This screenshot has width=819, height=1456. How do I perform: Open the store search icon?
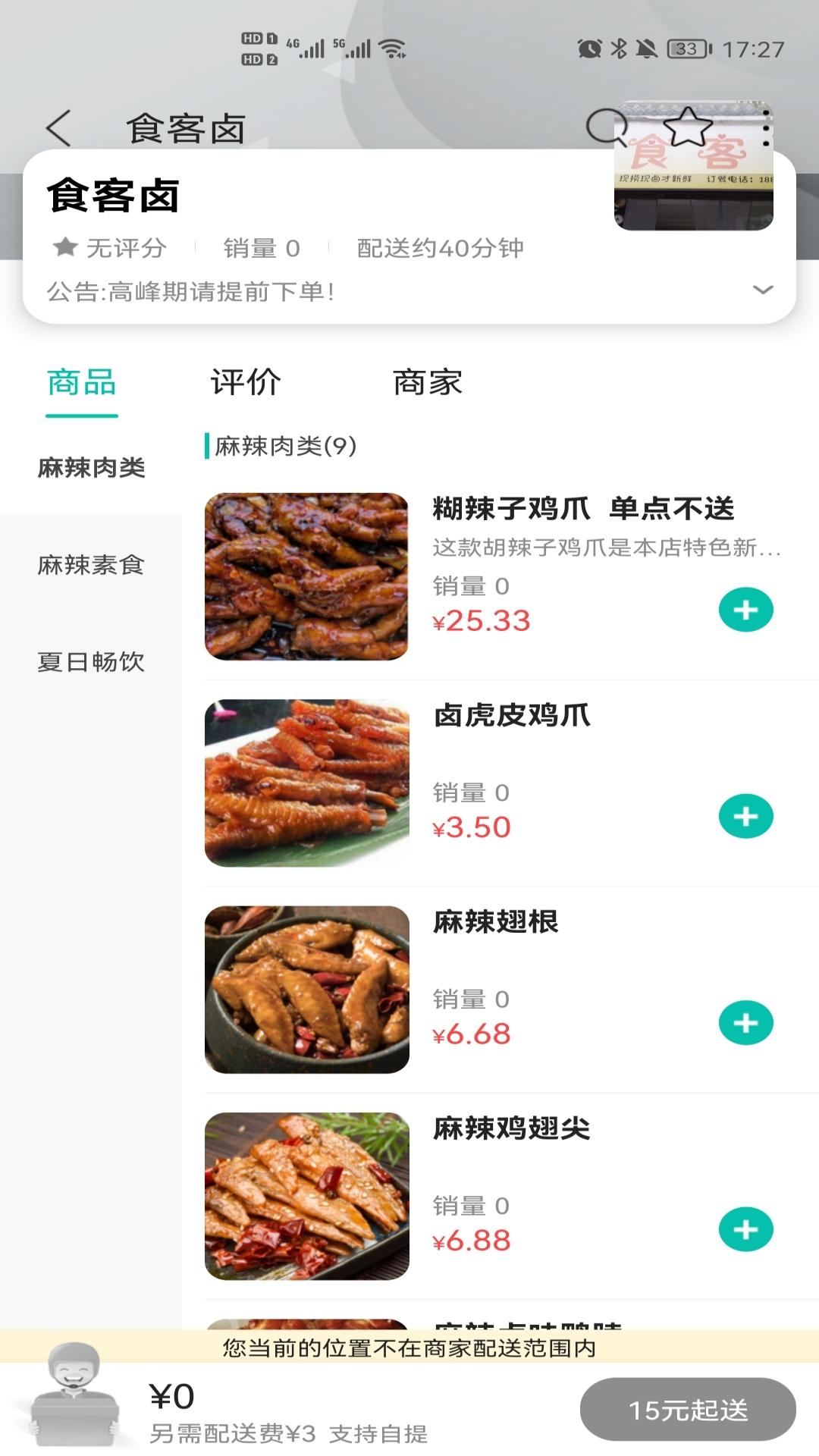[x=607, y=127]
